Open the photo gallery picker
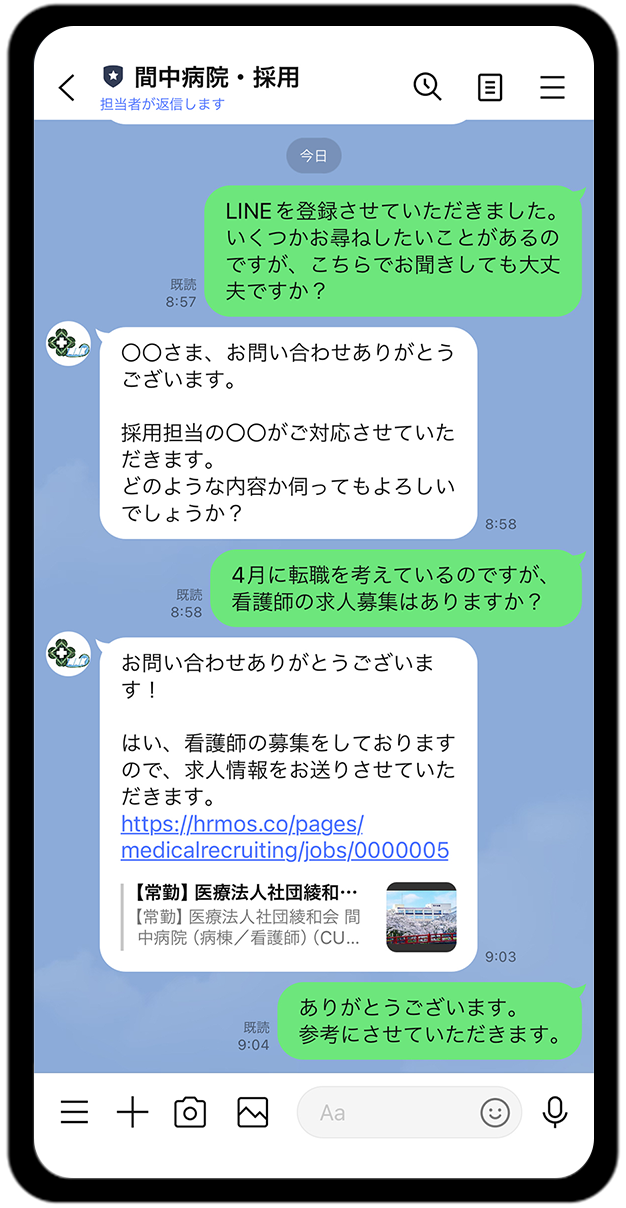Image resolution: width=626 pixels, height=1208 pixels. tap(252, 1112)
